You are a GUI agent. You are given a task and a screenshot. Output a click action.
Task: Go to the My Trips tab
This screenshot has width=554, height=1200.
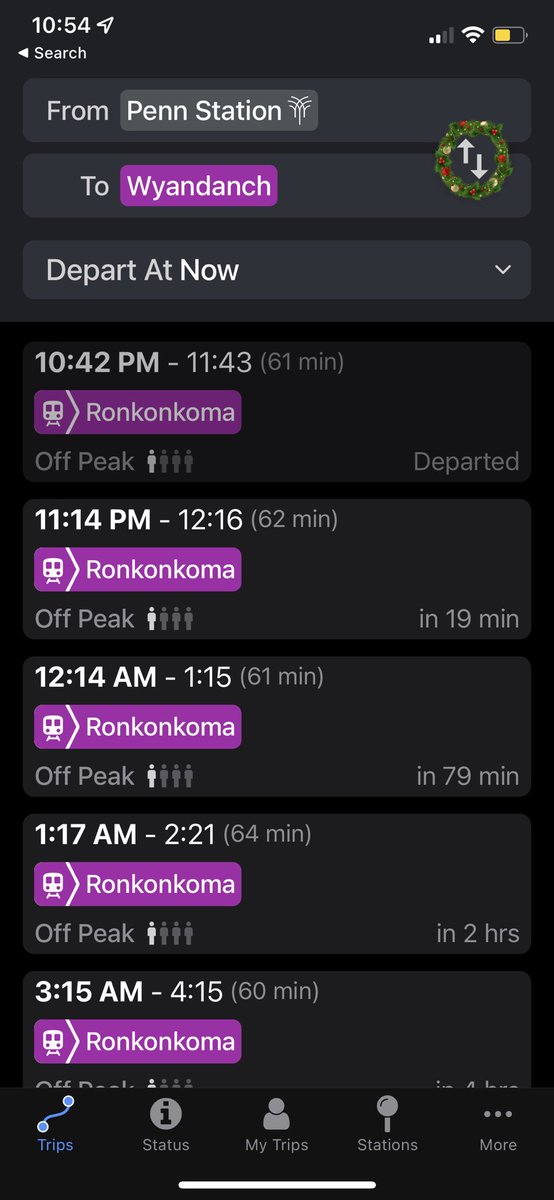(x=277, y=1125)
